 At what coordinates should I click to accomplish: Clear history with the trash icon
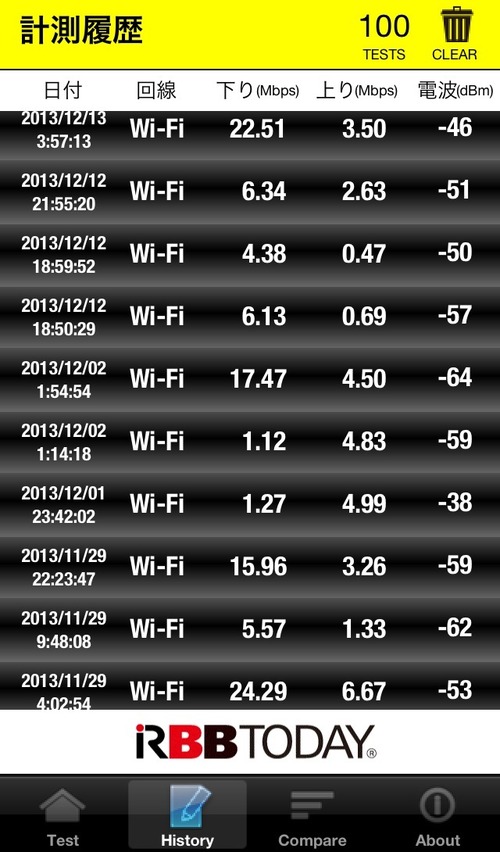coord(454,34)
